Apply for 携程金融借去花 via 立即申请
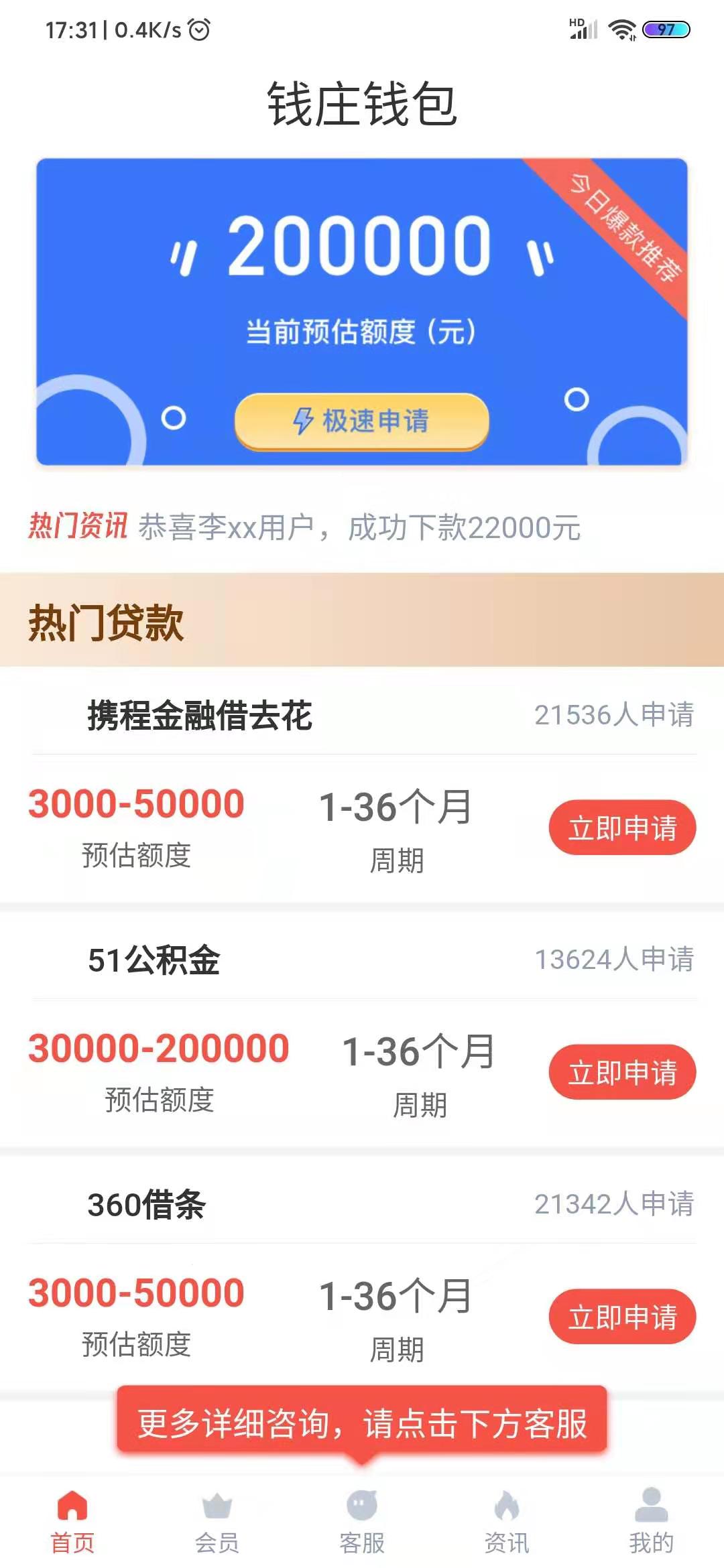724x1568 pixels. click(621, 826)
